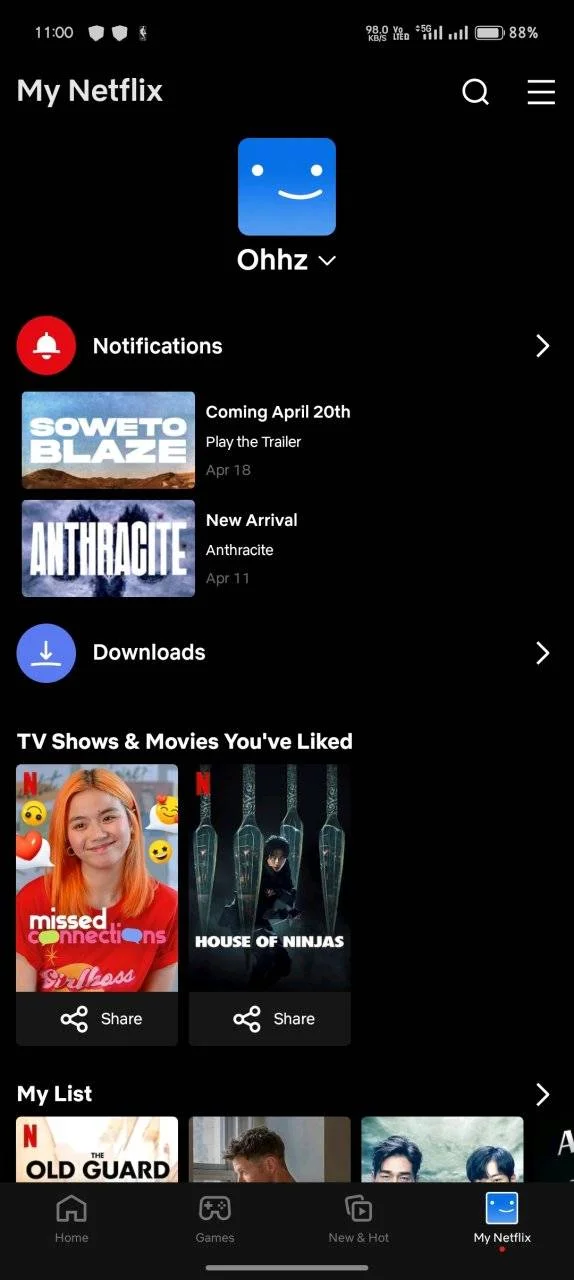Switch to the New & Hot tab
574x1280 pixels.
359,1218
